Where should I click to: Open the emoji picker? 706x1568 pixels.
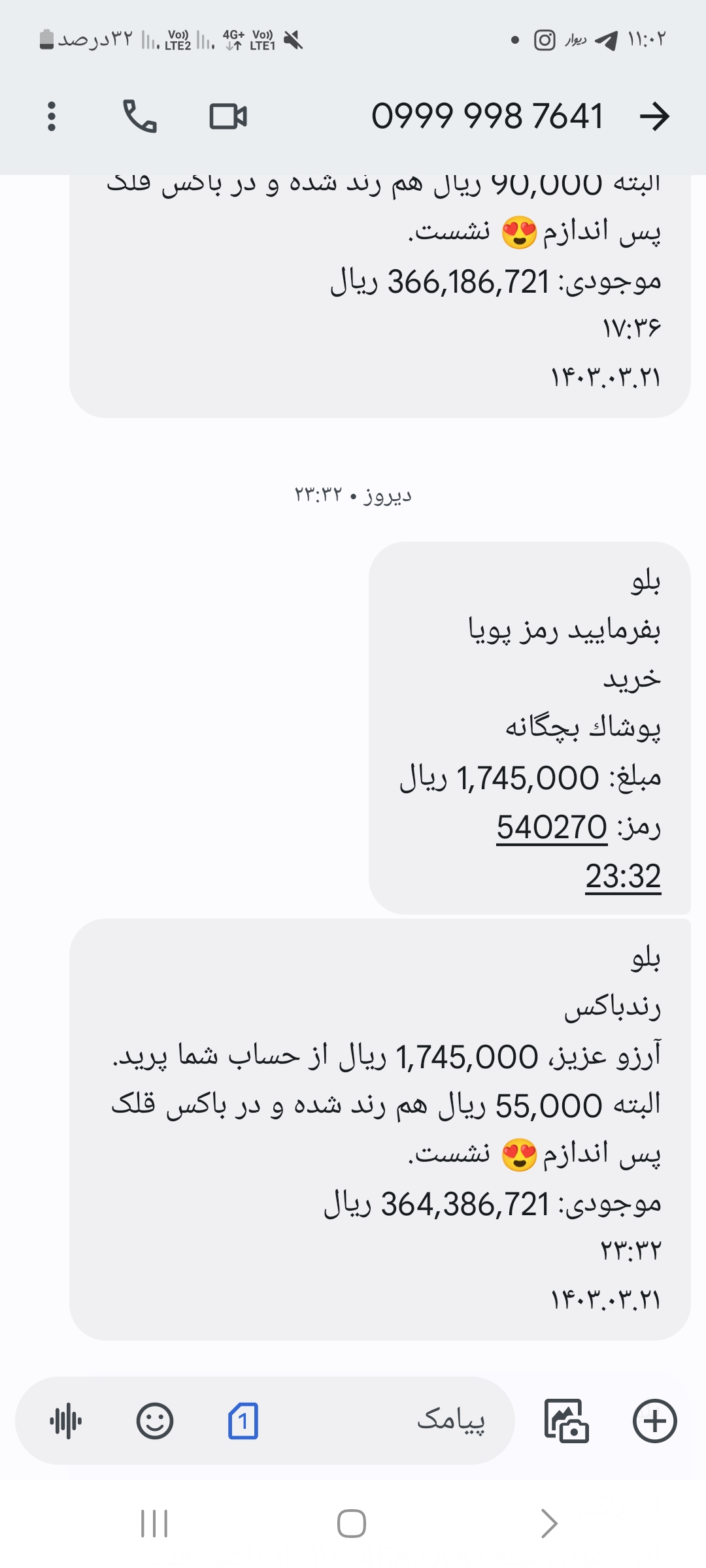[155, 1421]
